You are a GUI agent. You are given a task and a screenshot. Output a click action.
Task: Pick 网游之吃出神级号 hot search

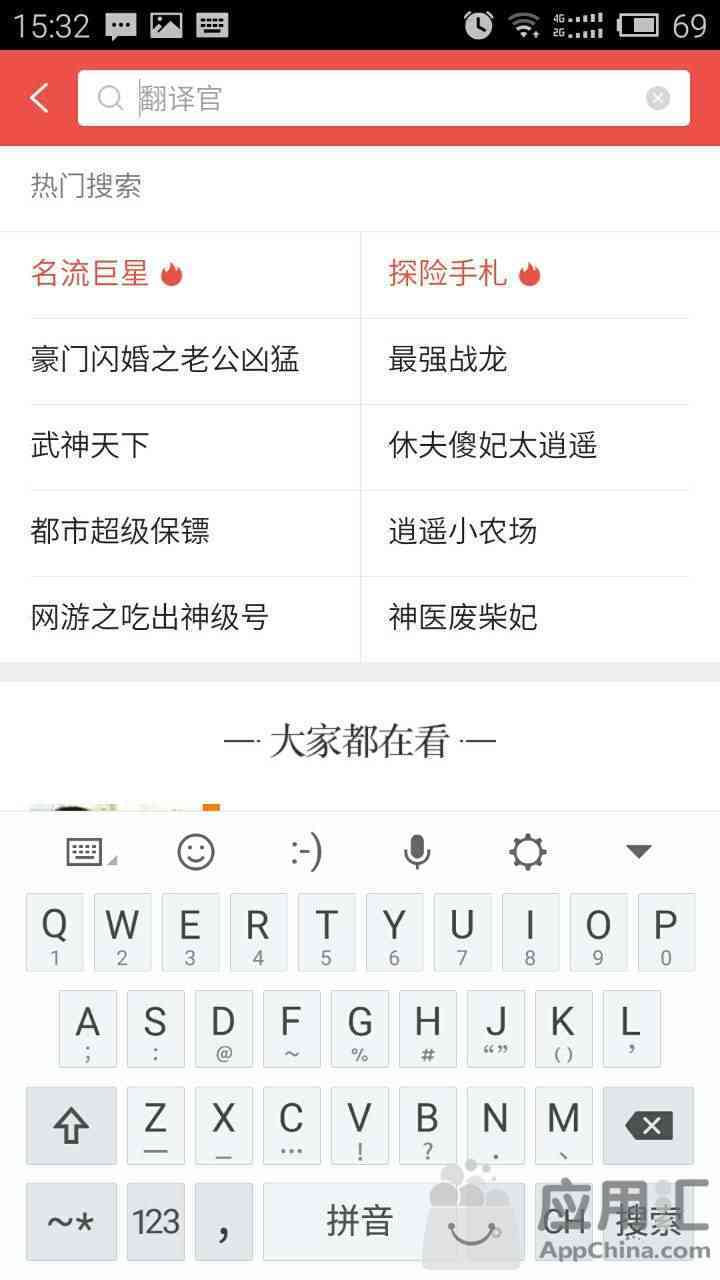pos(150,617)
